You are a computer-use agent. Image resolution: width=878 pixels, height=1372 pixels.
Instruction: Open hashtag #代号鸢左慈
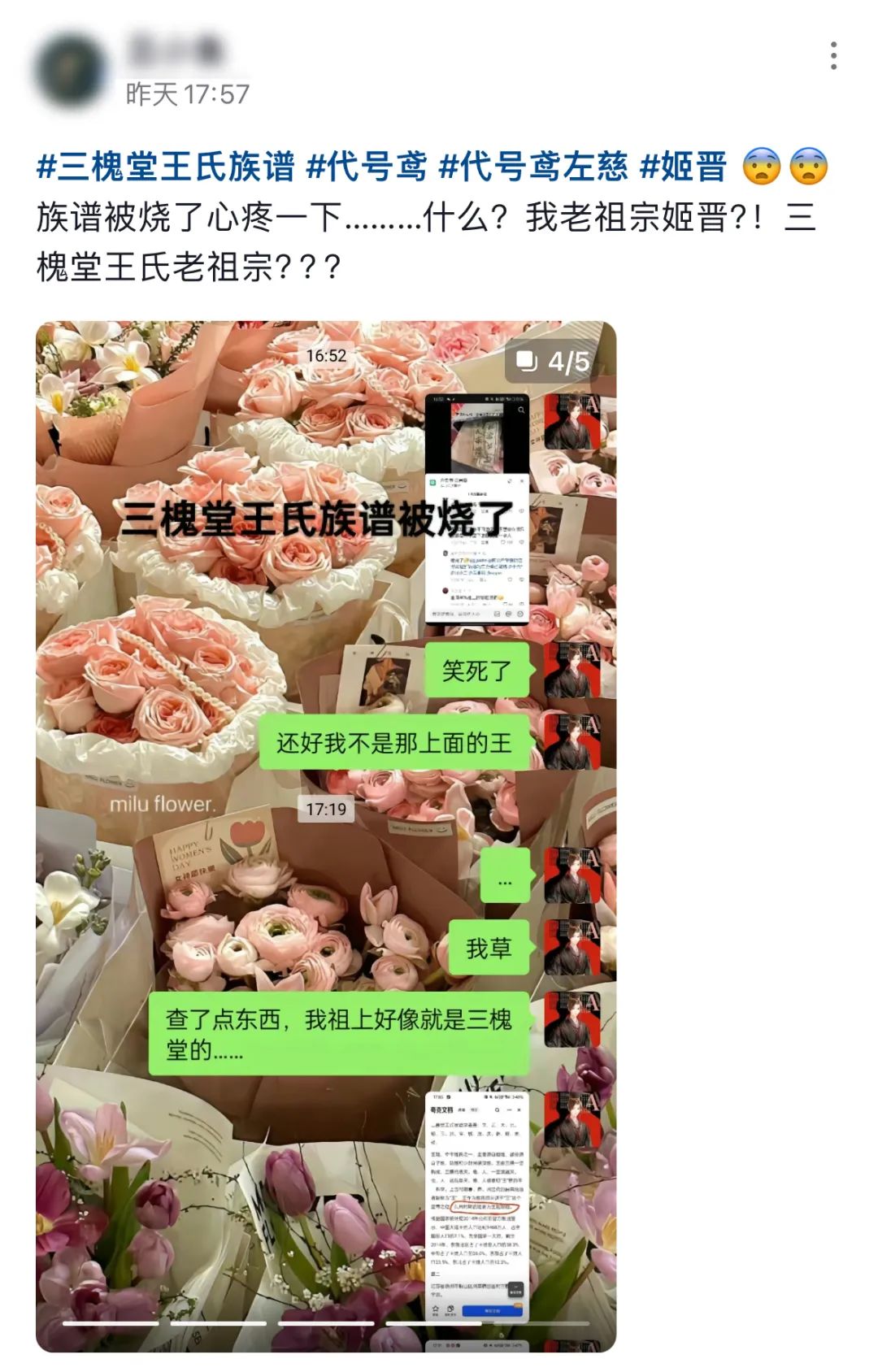(532, 167)
